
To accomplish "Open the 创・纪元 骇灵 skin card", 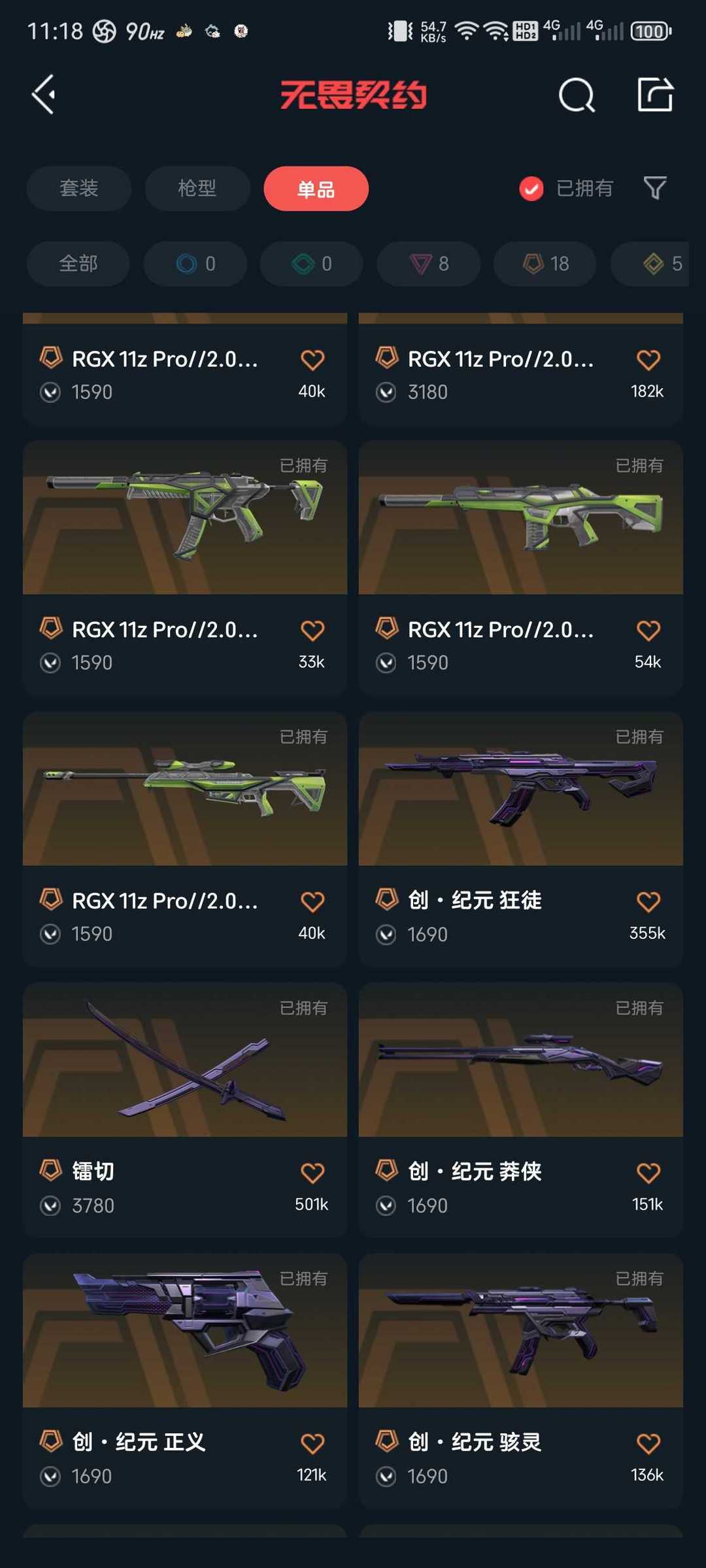I will click(x=521, y=1380).
